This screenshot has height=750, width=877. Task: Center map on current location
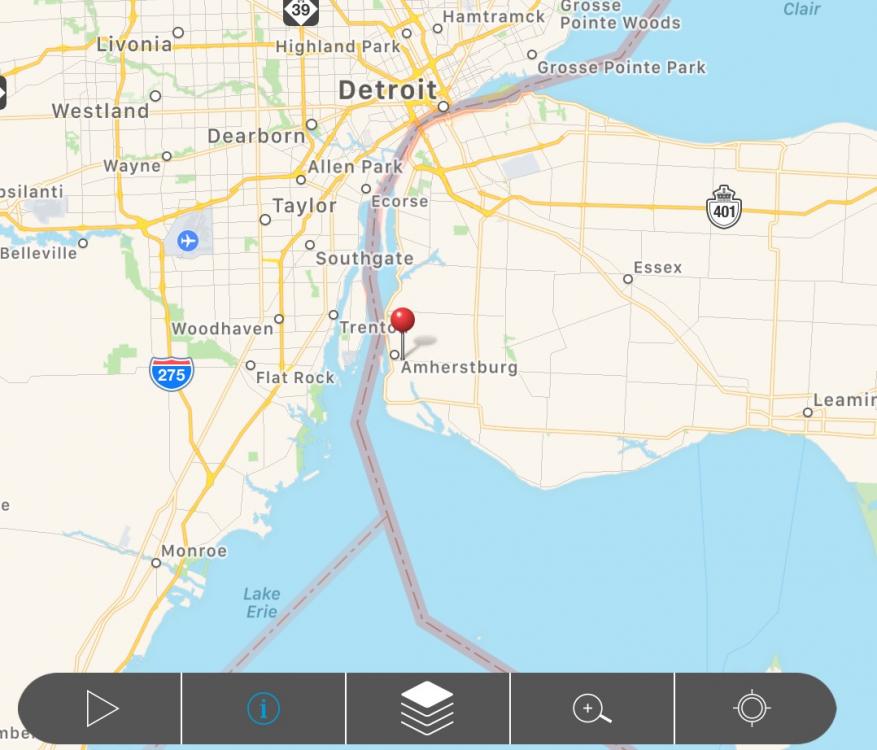pos(752,709)
